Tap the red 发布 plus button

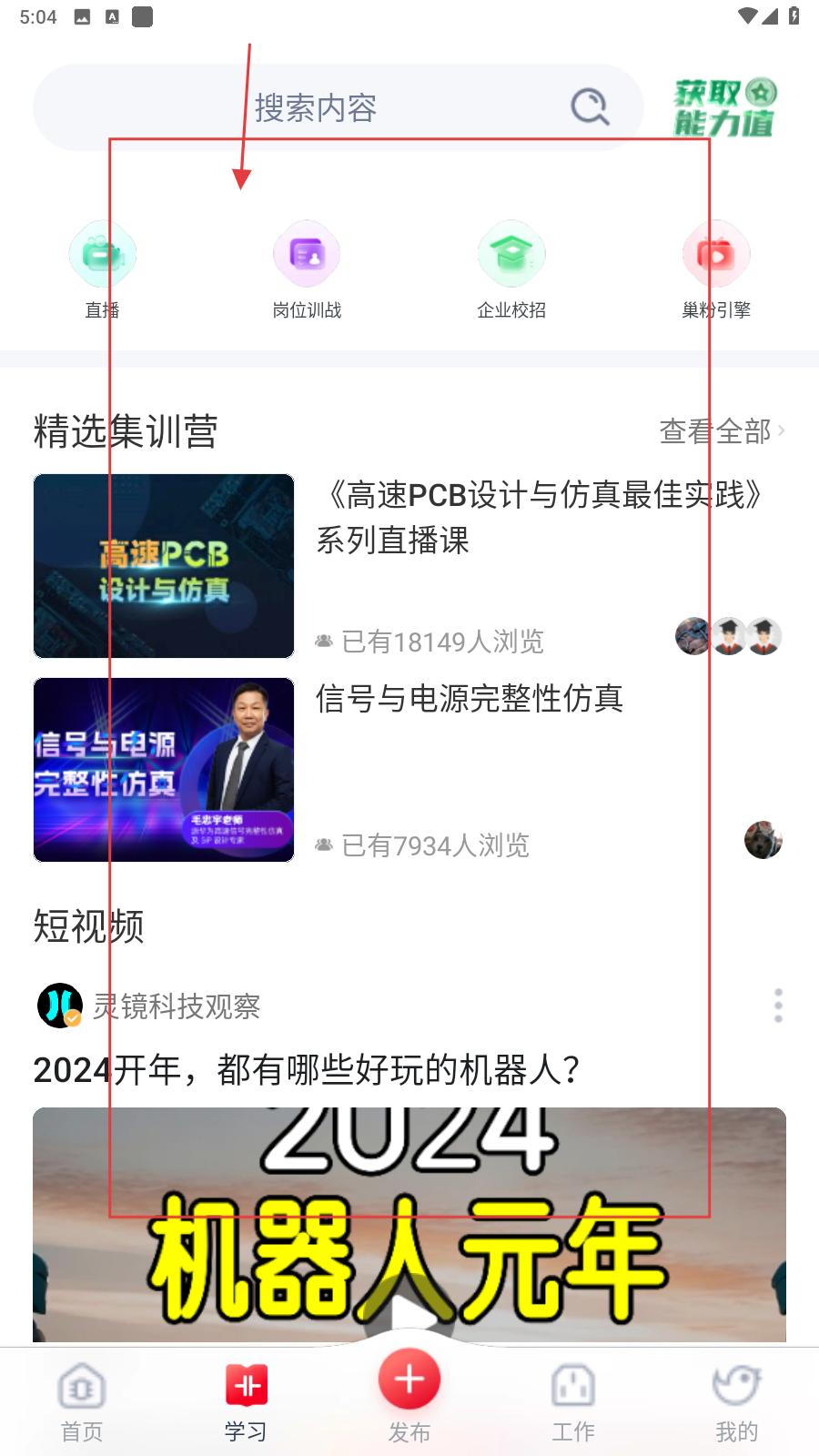pyautogui.click(x=409, y=1380)
